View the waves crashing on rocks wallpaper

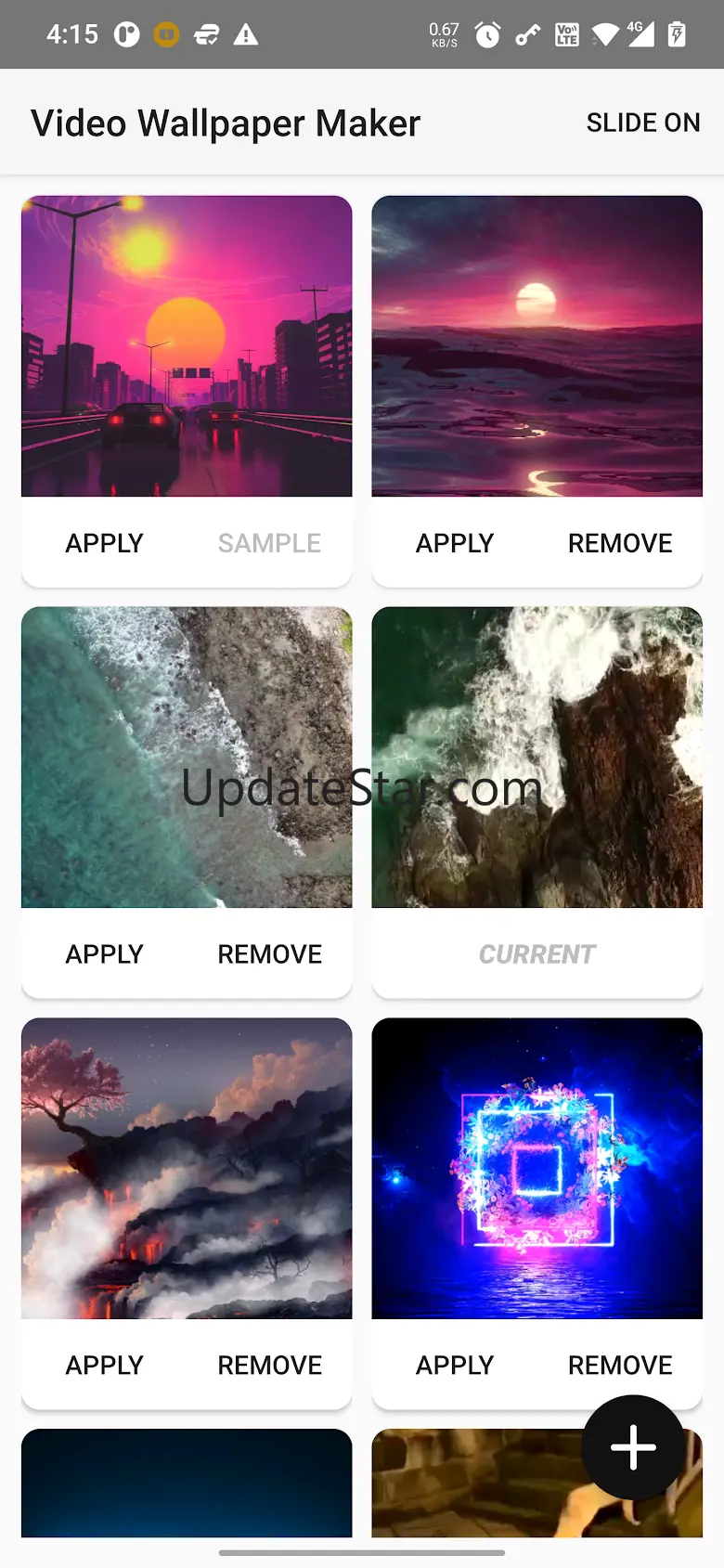pos(537,757)
